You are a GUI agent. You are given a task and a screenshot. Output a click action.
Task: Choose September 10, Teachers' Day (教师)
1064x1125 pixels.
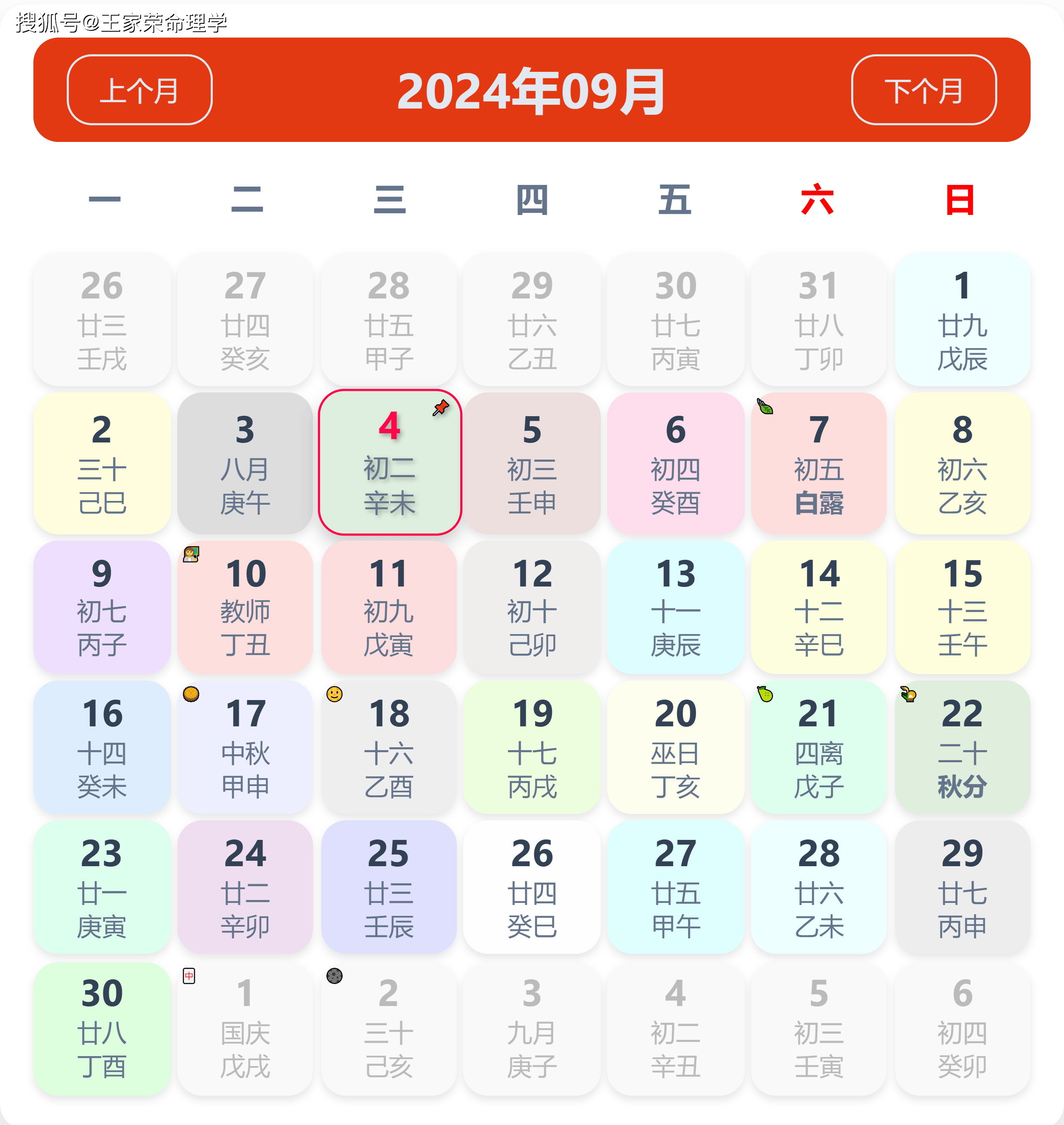(x=245, y=607)
